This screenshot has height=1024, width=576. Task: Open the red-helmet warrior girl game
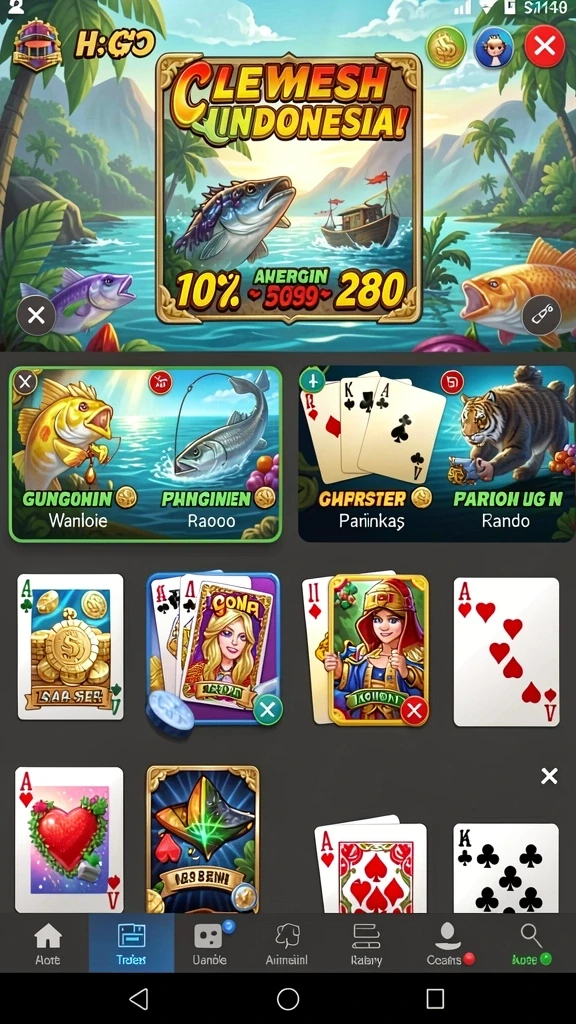click(x=366, y=648)
